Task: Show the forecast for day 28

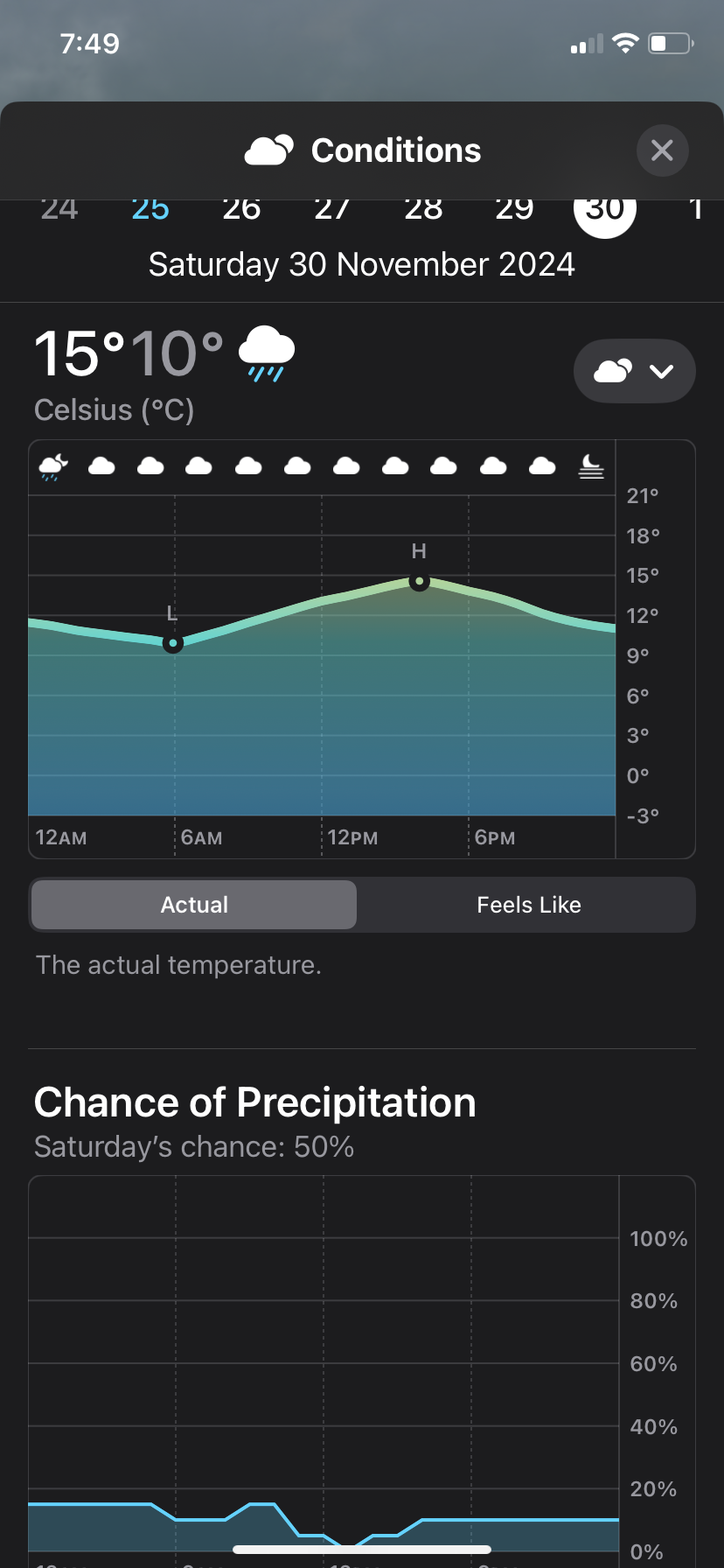Action: [x=423, y=210]
